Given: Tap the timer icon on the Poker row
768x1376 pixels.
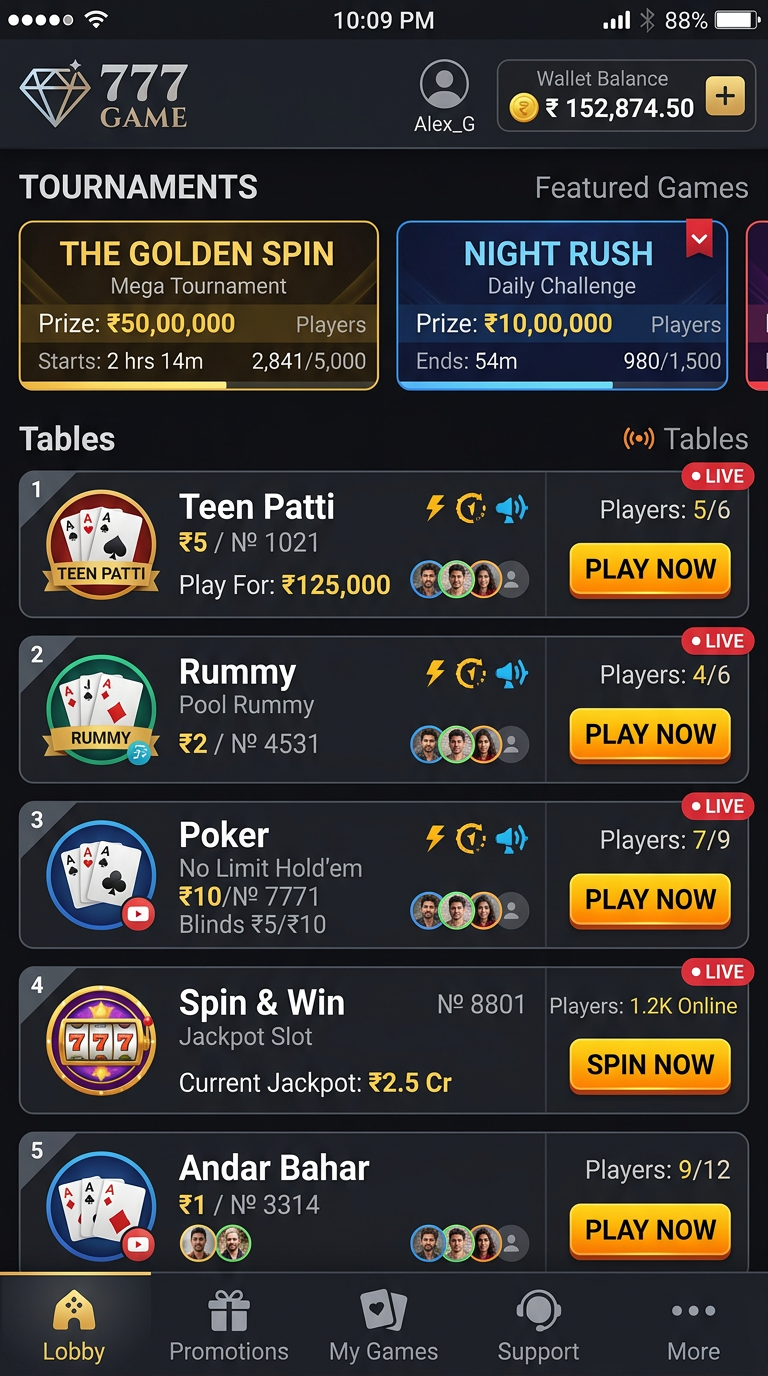Looking at the screenshot, I should (471, 838).
